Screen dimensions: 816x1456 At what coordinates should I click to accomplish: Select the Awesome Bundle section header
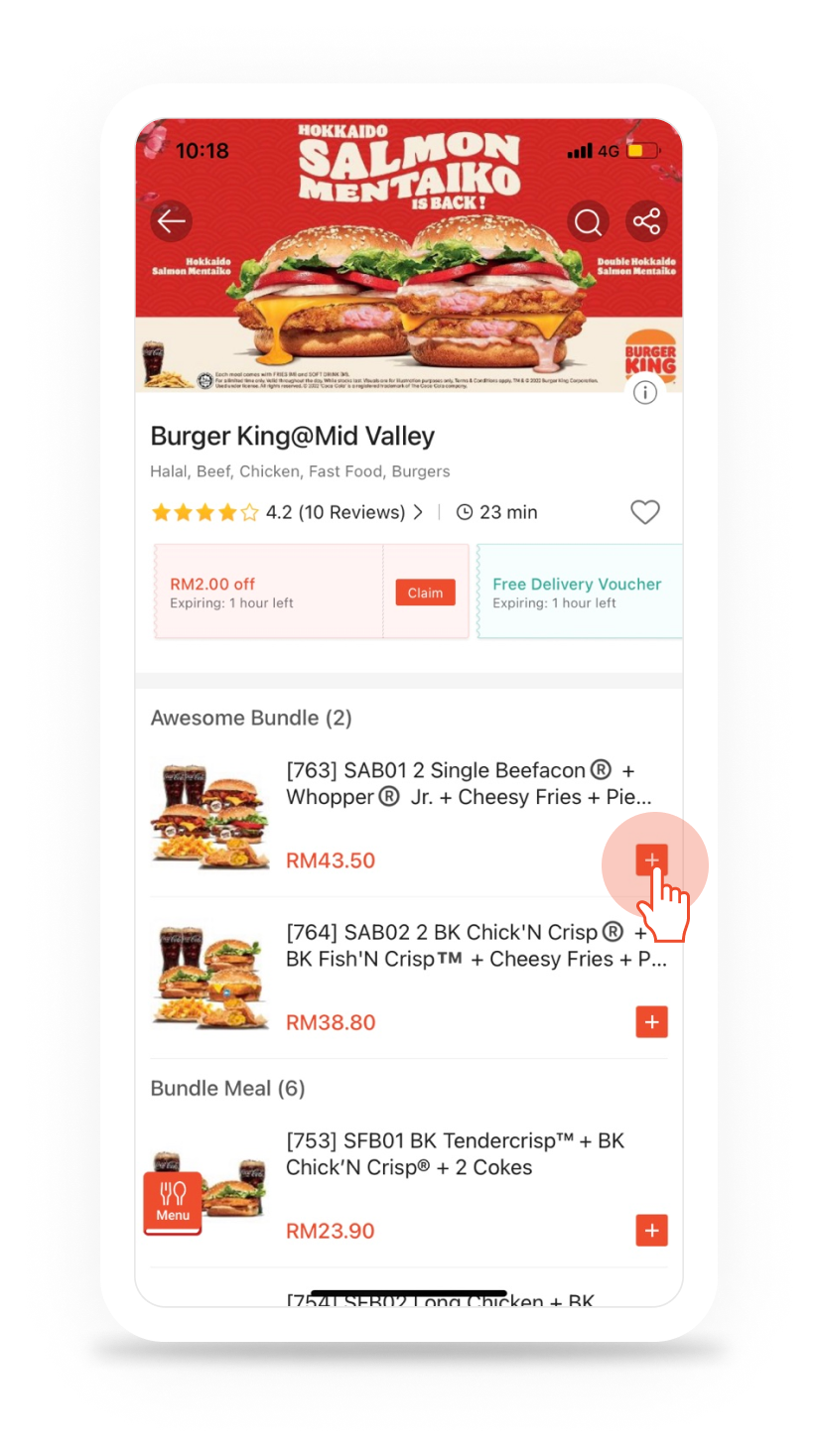point(251,718)
